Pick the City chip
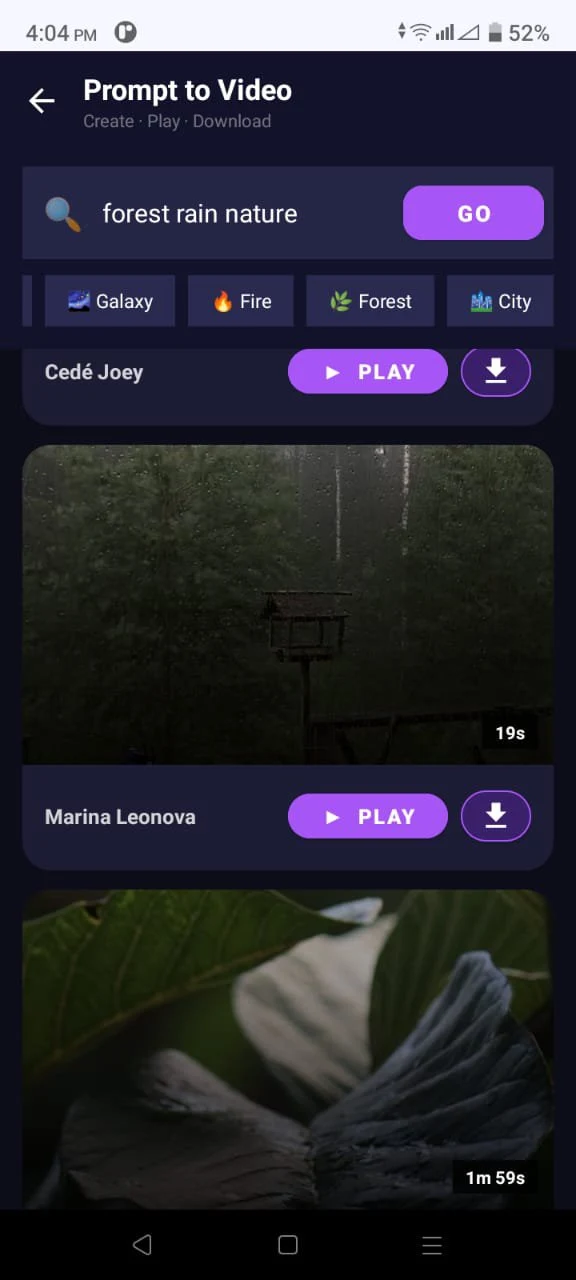The width and height of the screenshot is (576, 1280). (x=500, y=301)
